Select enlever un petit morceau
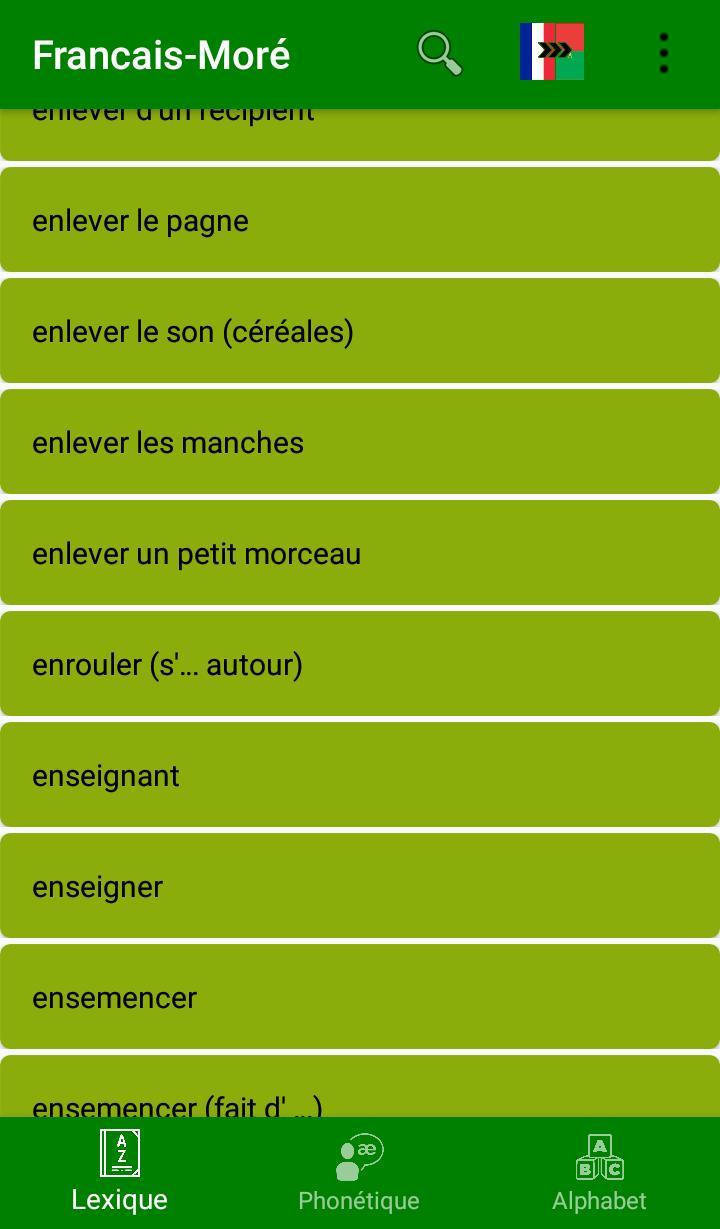 [x=360, y=553]
